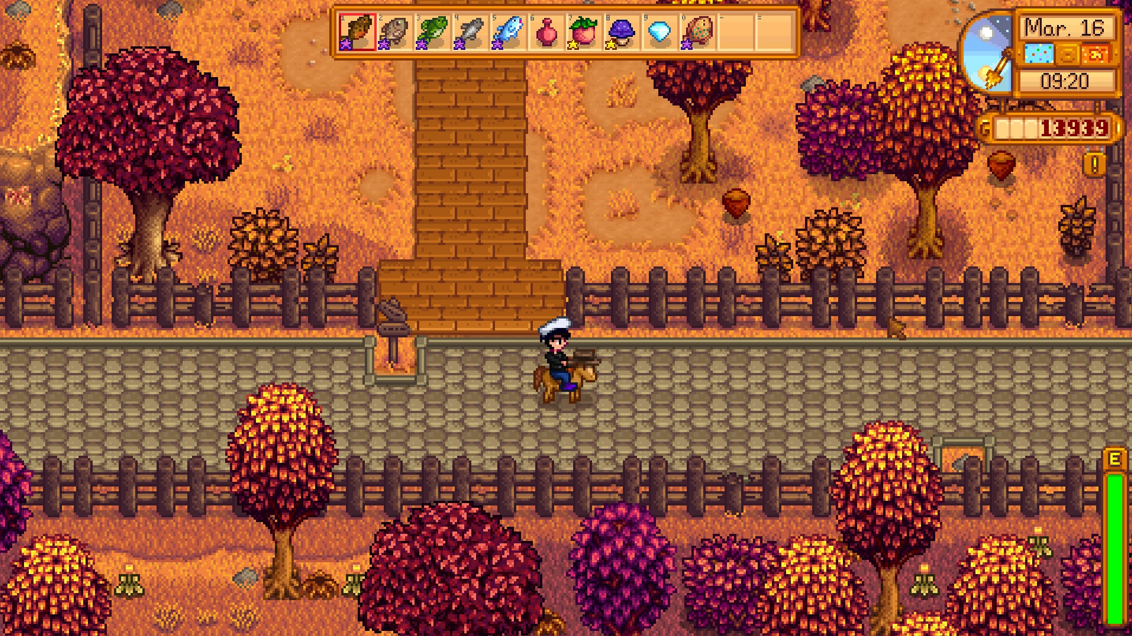Select the purple mushroom in slot 8

coord(622,32)
